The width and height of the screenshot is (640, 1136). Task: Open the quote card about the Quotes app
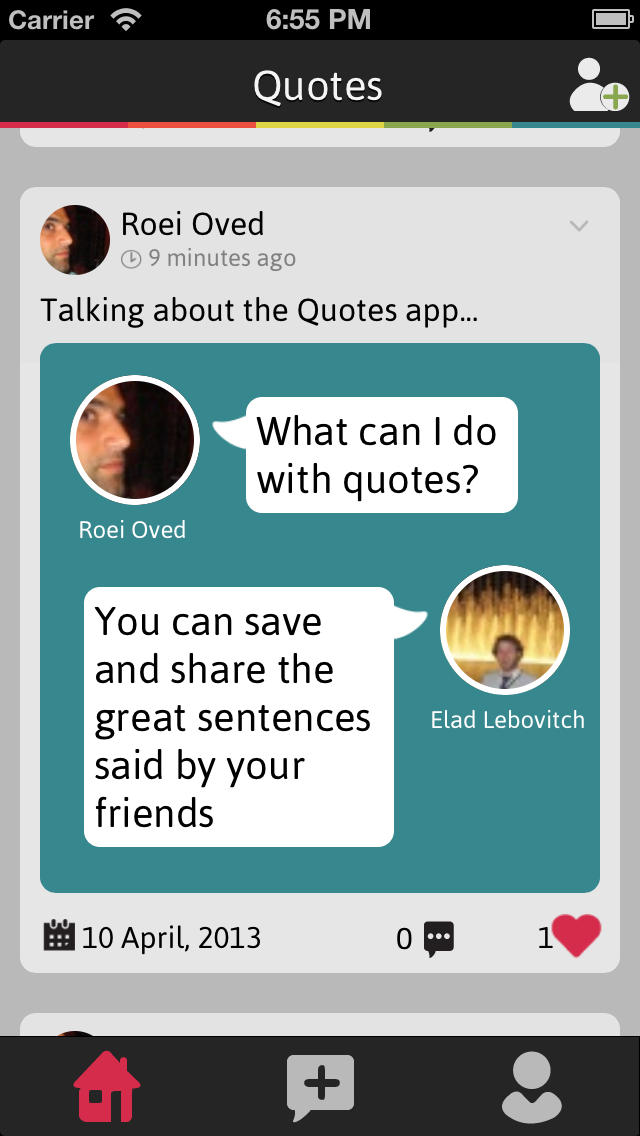(320, 617)
